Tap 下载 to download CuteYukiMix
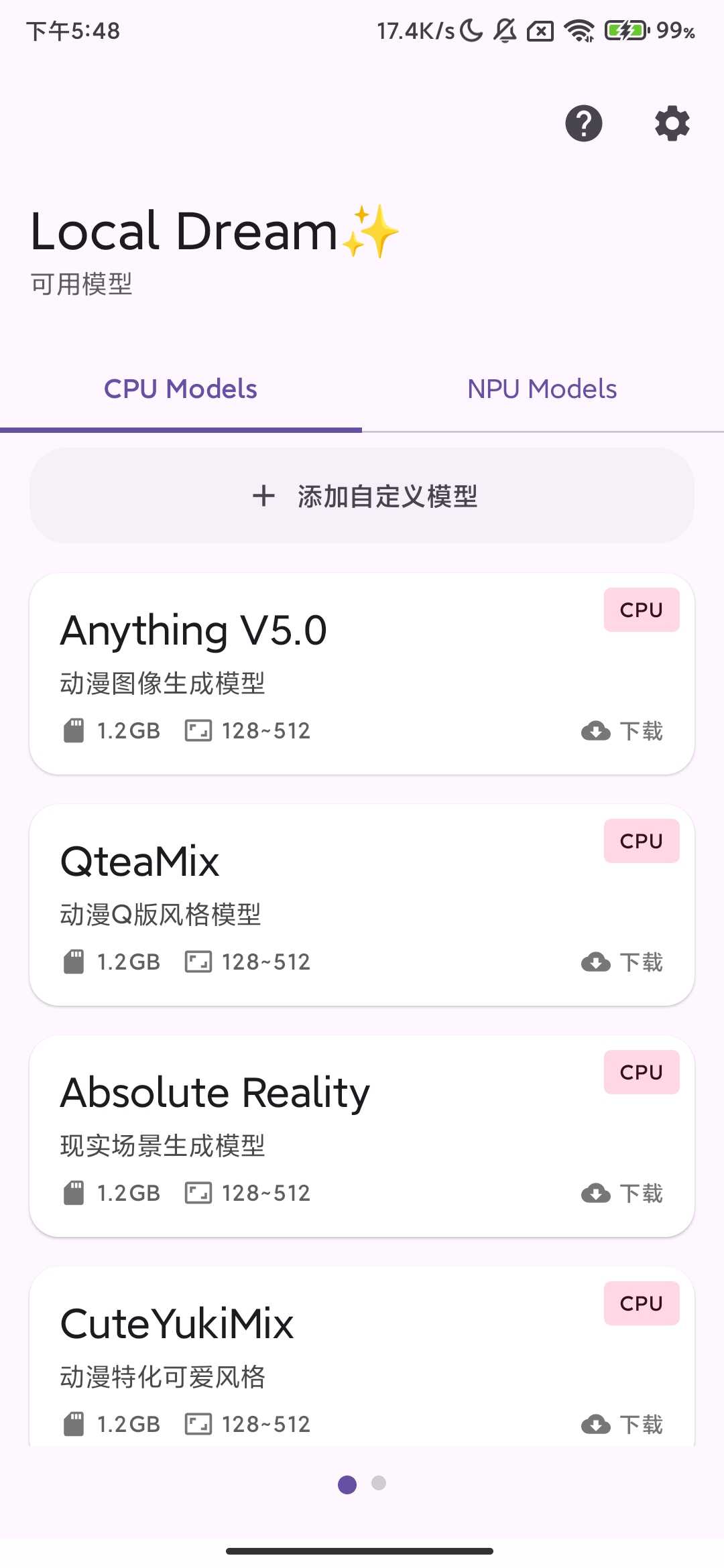724x1568 pixels. point(641,1424)
